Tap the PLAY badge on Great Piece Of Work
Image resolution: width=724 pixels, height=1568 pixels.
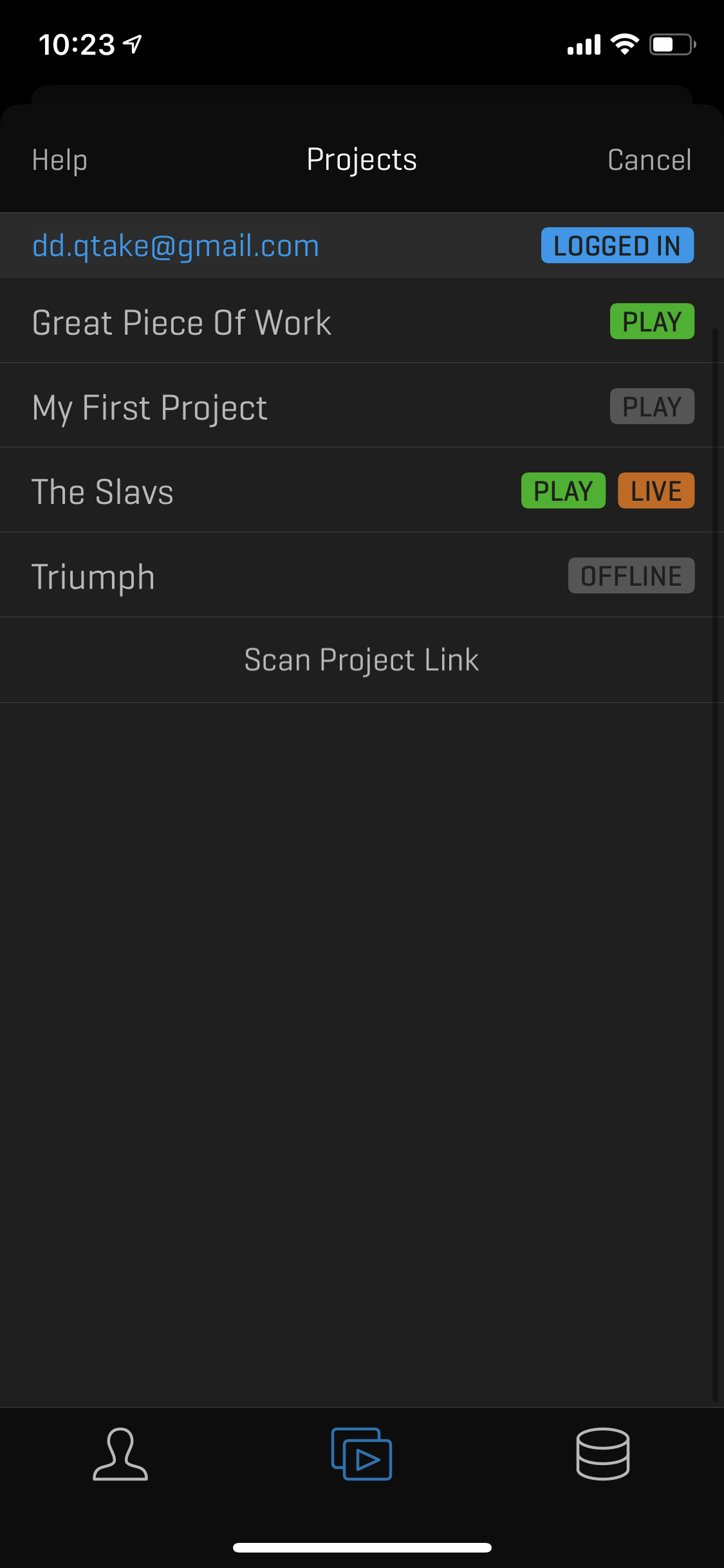coord(651,322)
